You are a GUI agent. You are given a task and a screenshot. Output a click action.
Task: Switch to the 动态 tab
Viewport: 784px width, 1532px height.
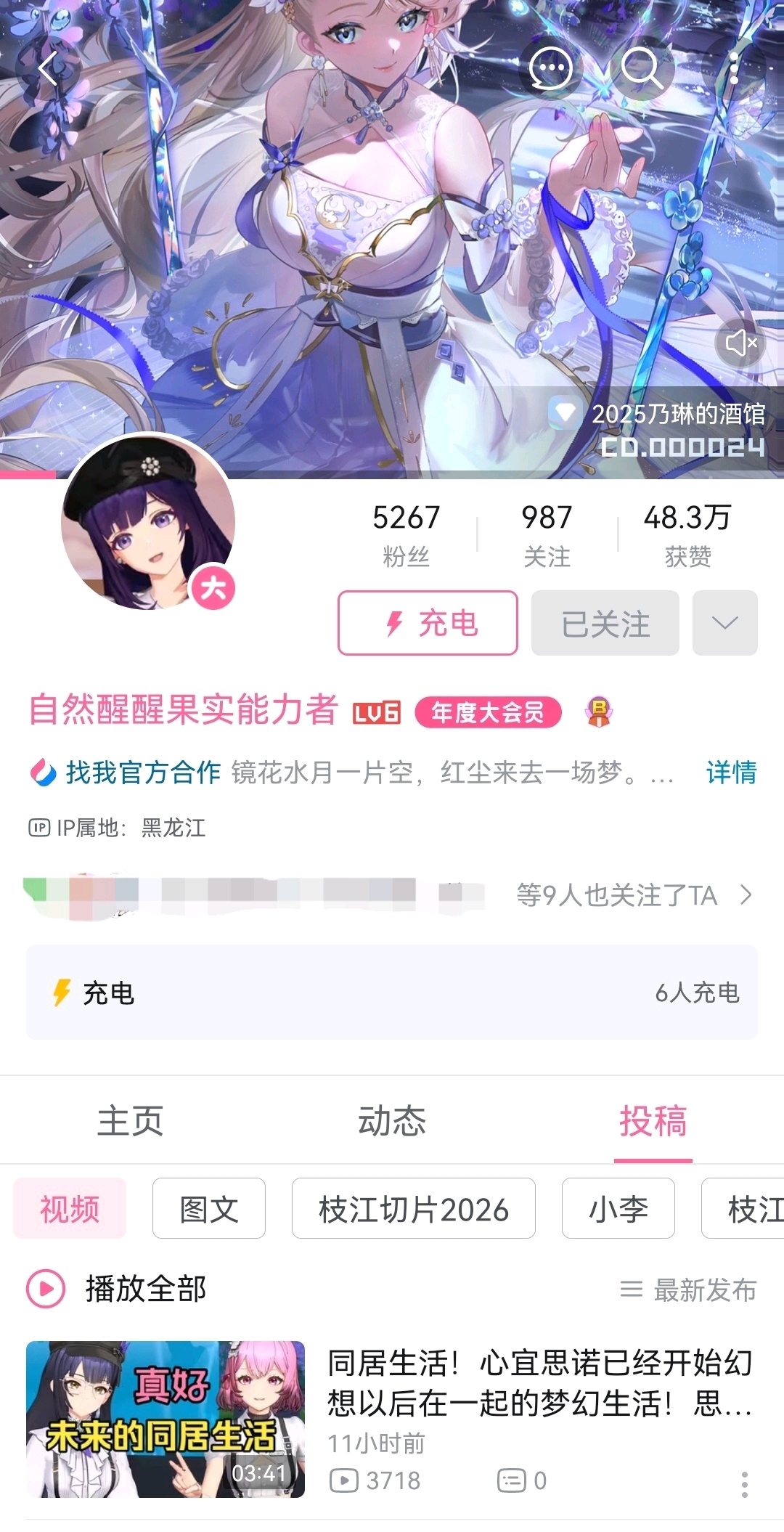[392, 1120]
